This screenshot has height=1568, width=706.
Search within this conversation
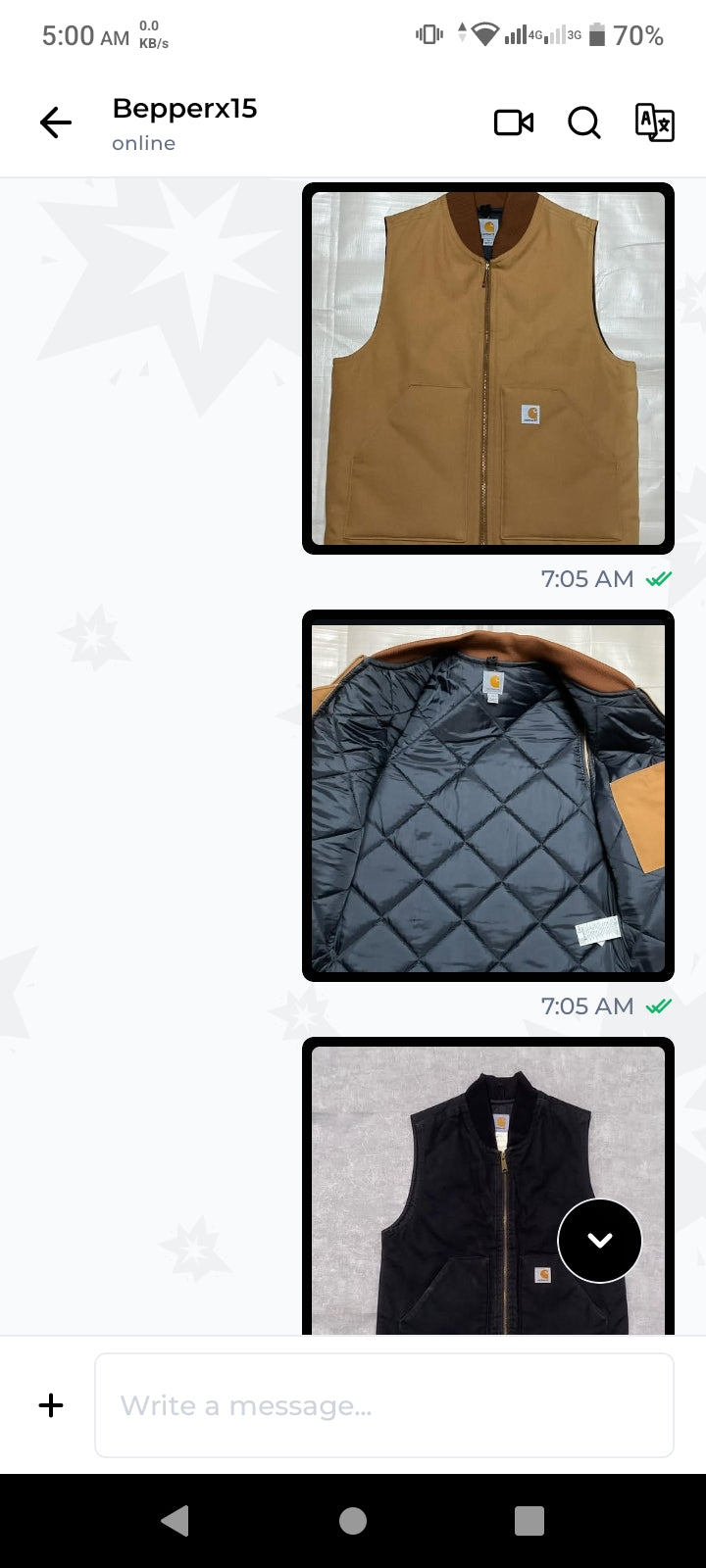point(584,122)
